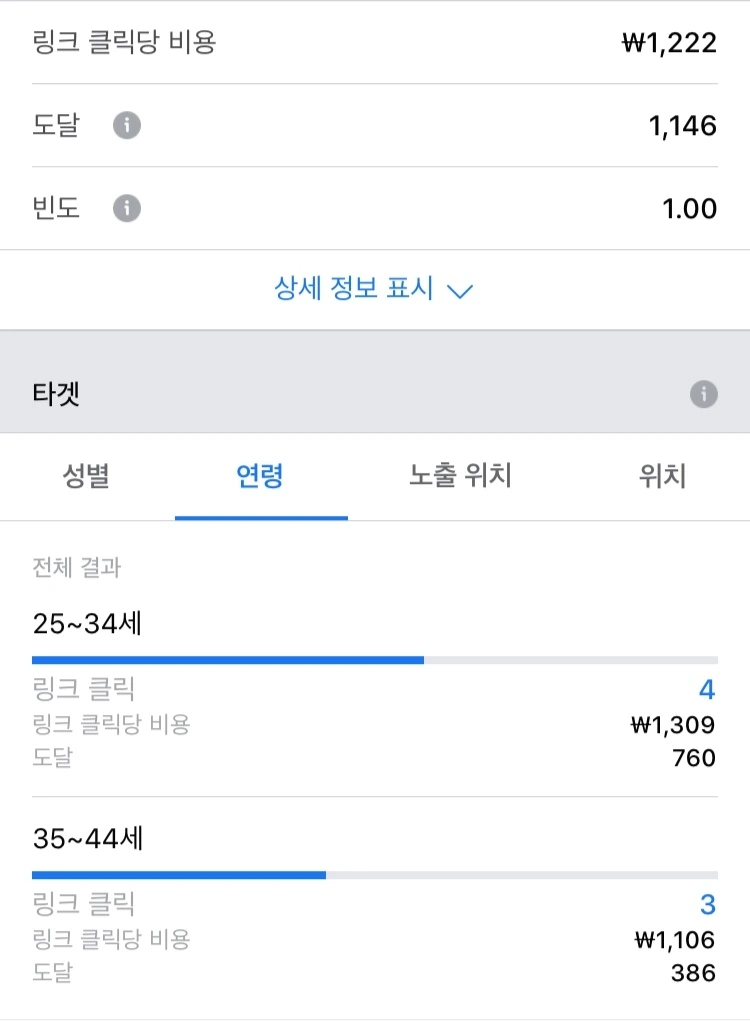Tap the 도달 info circle for reach details

[126, 125]
